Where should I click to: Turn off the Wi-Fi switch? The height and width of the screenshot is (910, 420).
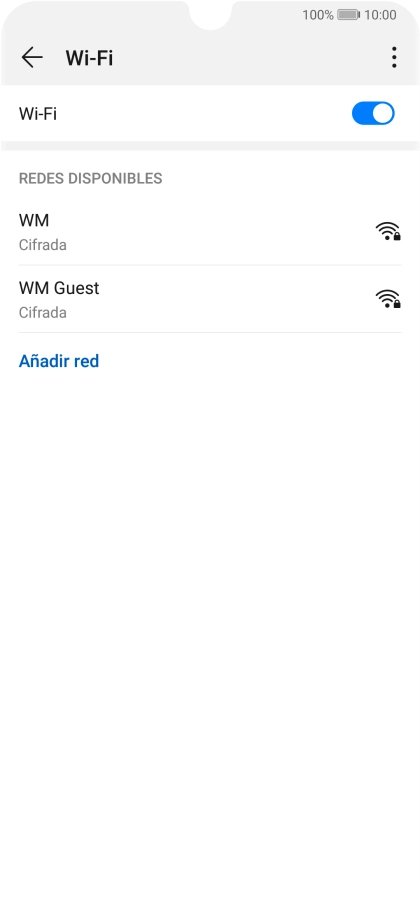[x=373, y=114]
